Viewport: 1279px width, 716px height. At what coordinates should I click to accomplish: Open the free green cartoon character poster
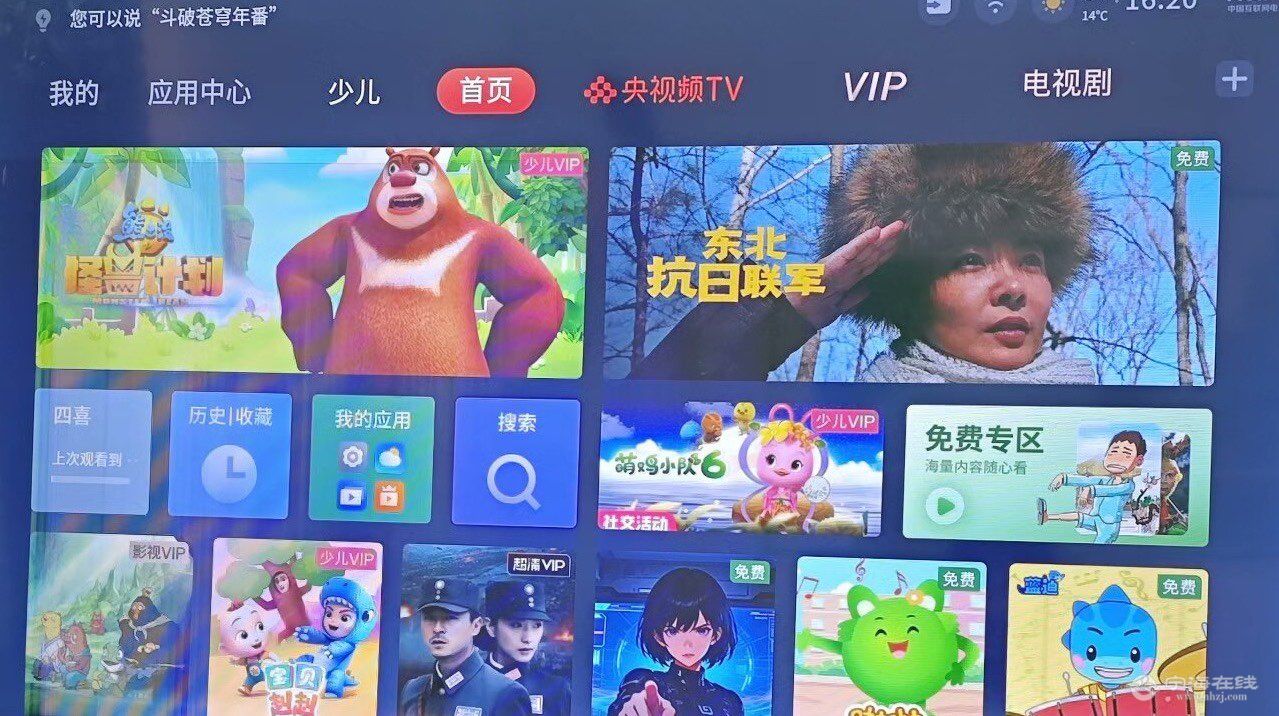pyautogui.click(x=890, y=638)
